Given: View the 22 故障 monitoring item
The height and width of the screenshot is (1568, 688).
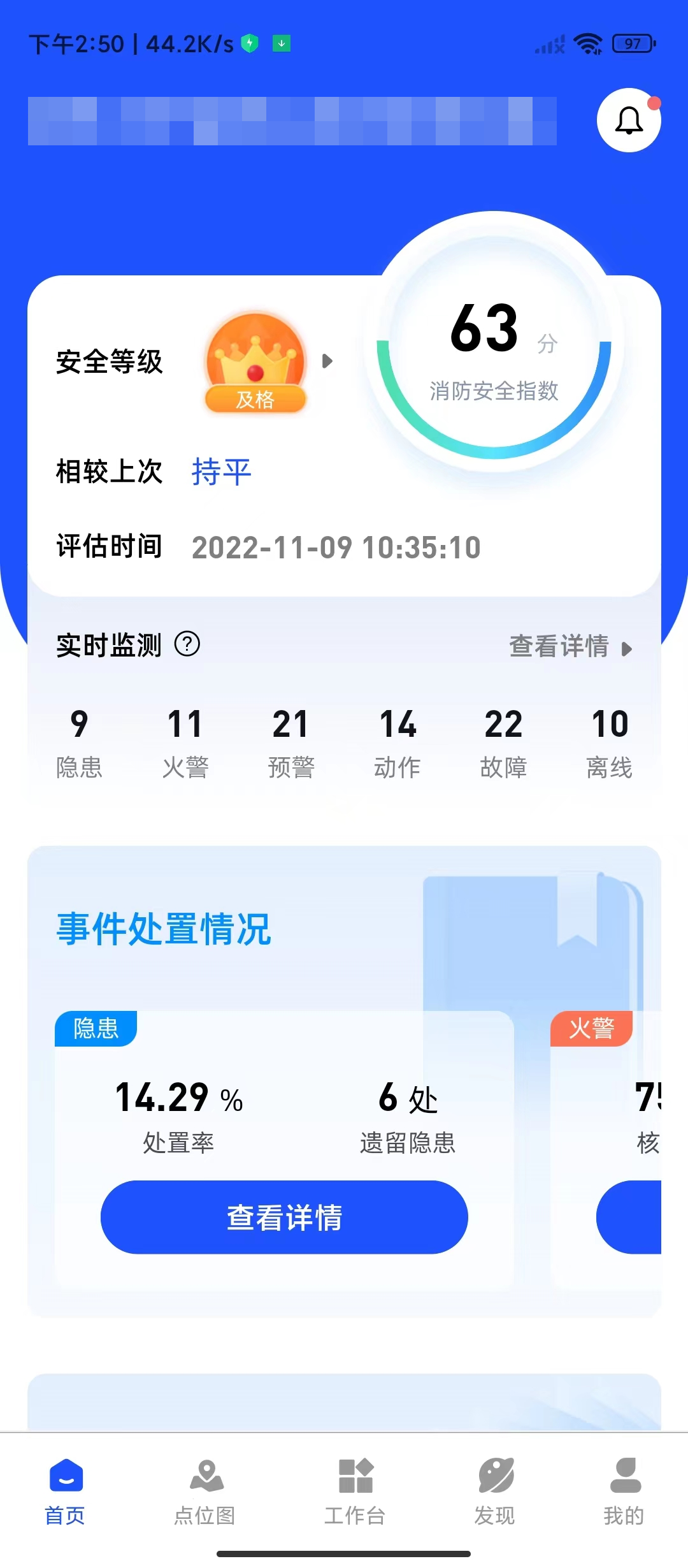Looking at the screenshot, I should coord(503,743).
